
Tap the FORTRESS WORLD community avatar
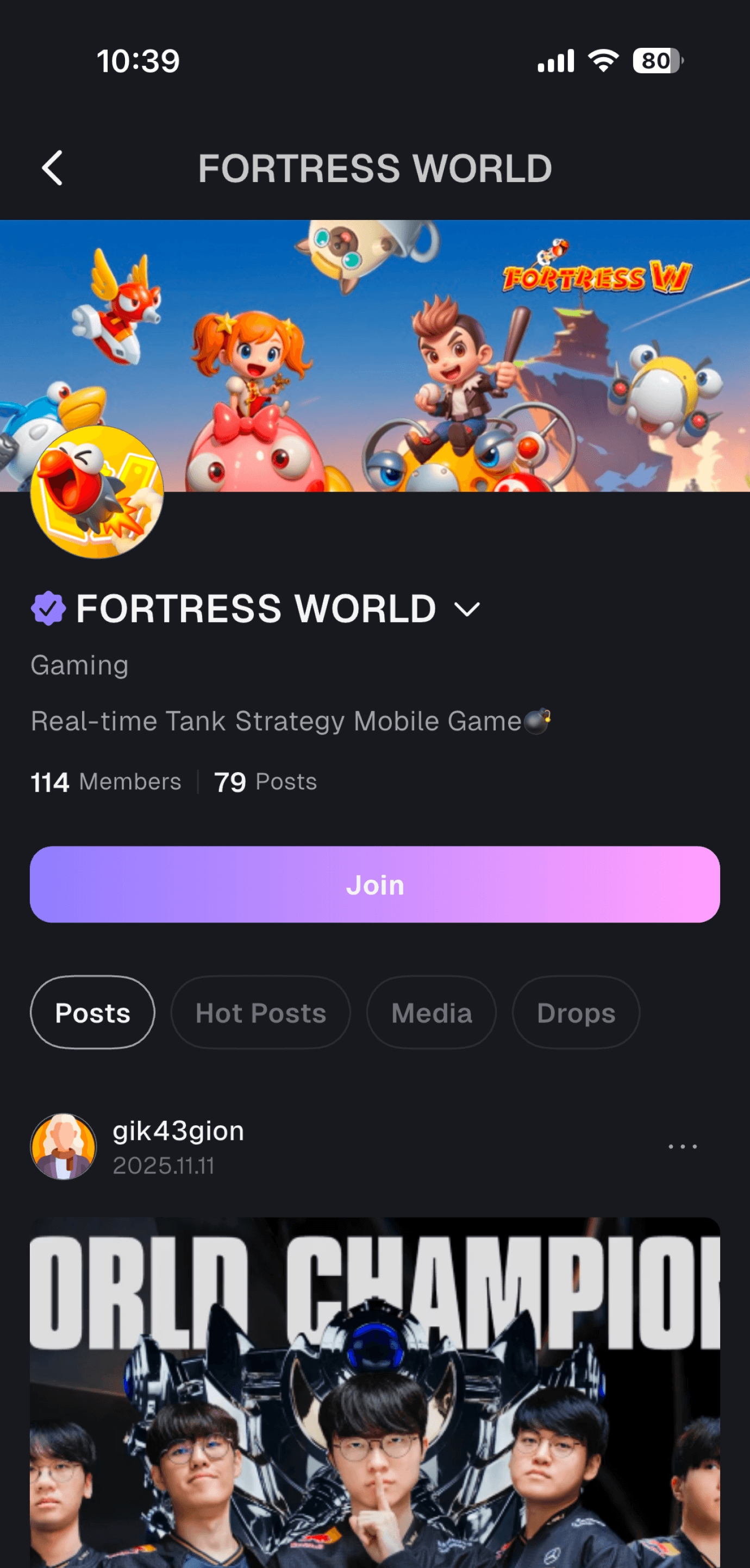tap(97, 492)
